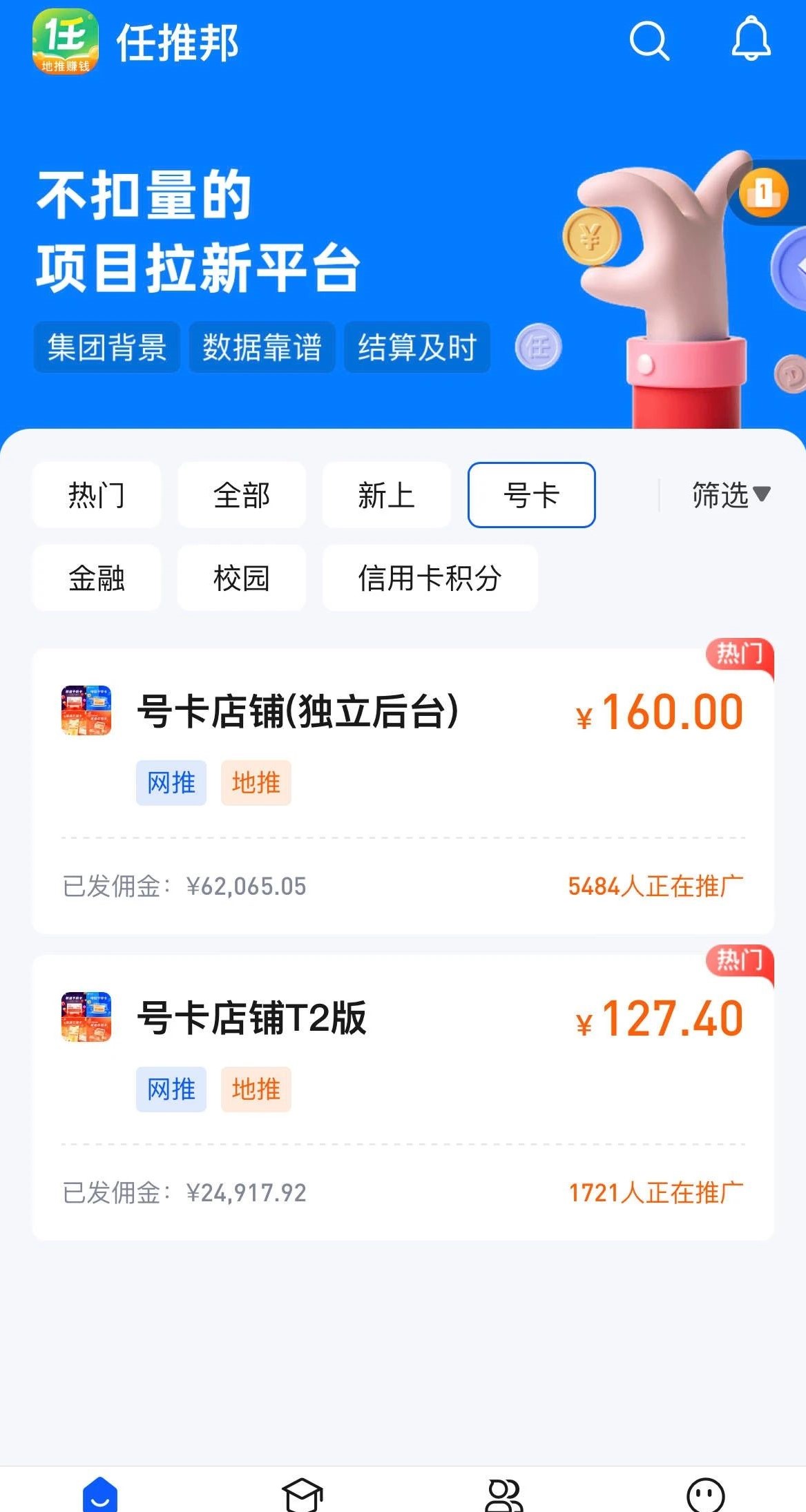Image resolution: width=806 pixels, height=1512 pixels.
Task: Select the 号卡 category chip
Action: pos(531,495)
